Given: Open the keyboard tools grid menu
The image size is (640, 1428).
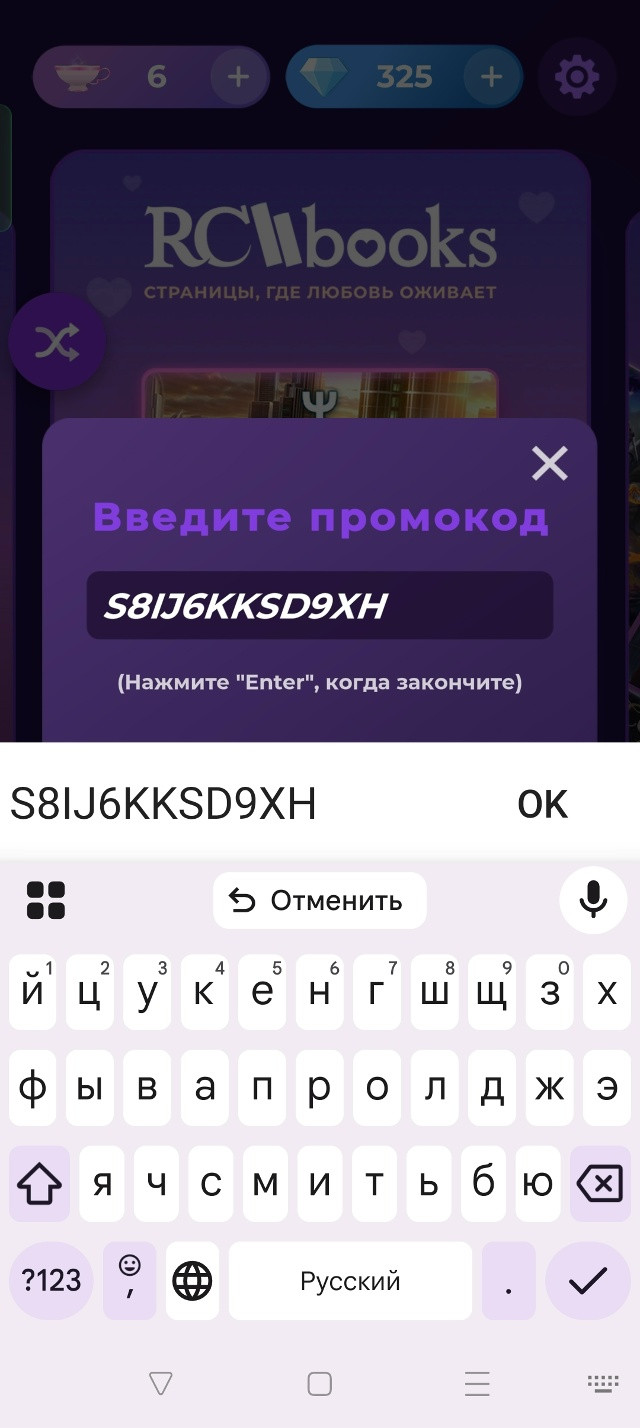Looking at the screenshot, I should (x=46, y=900).
